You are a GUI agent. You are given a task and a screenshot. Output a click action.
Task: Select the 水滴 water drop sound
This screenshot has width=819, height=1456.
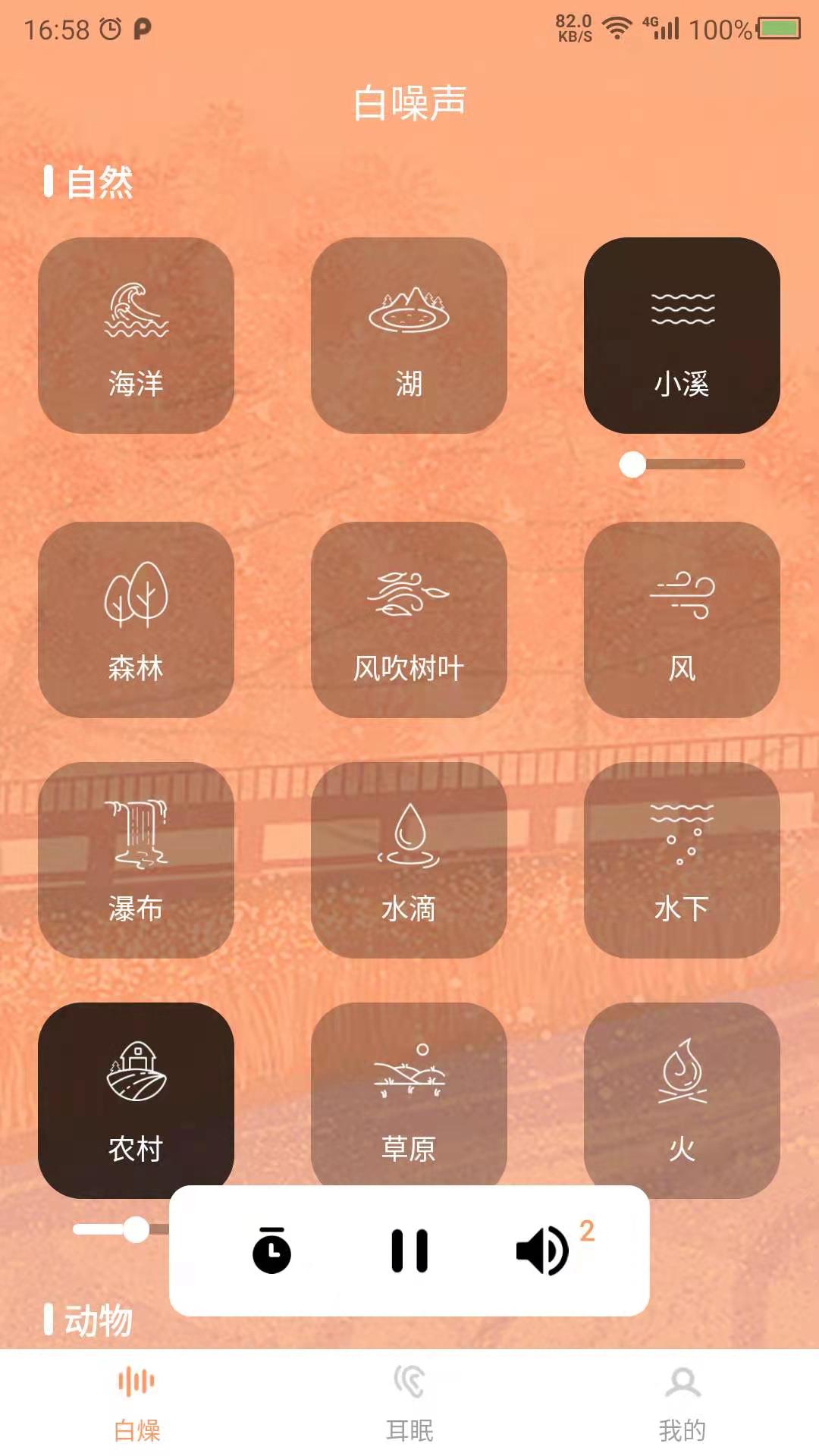pos(409,860)
